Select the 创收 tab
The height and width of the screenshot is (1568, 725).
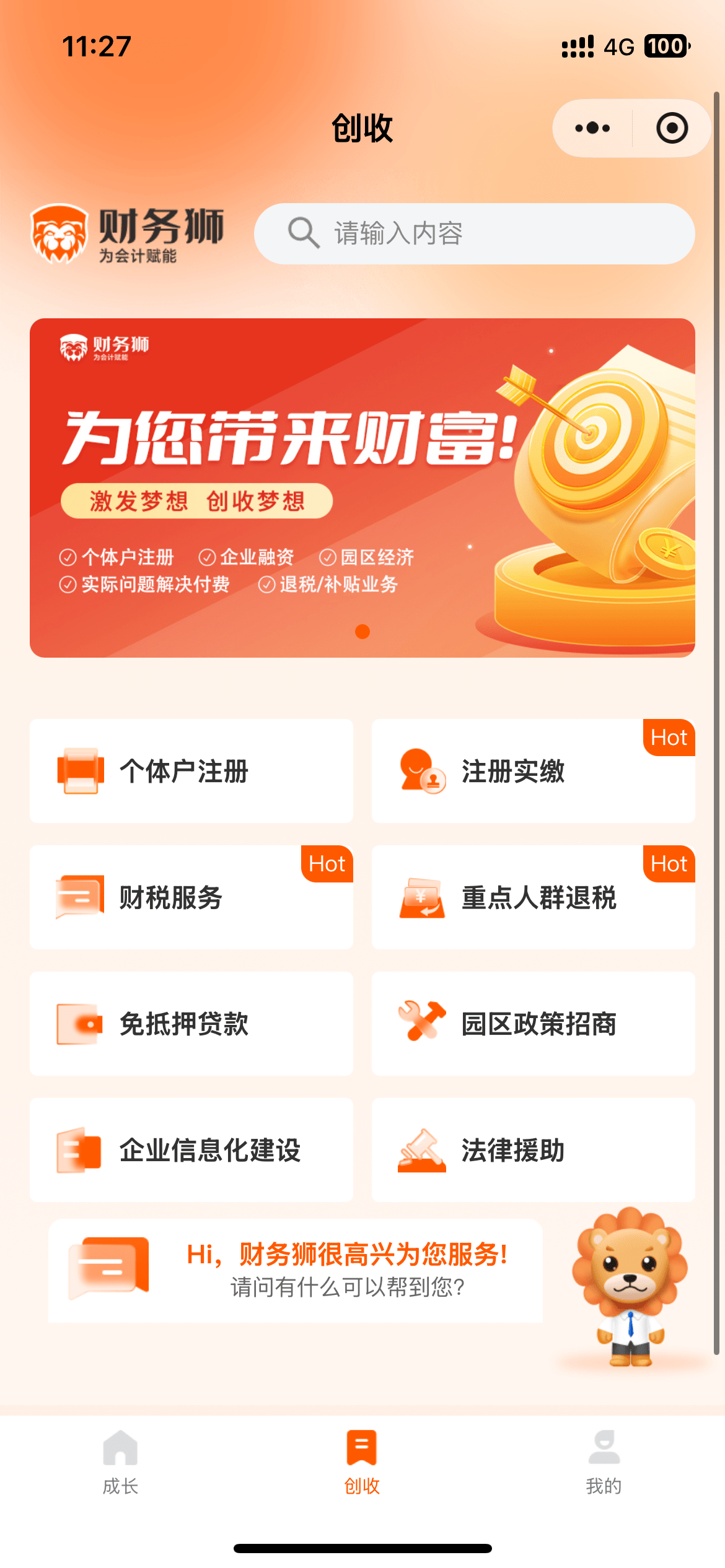click(x=362, y=1462)
